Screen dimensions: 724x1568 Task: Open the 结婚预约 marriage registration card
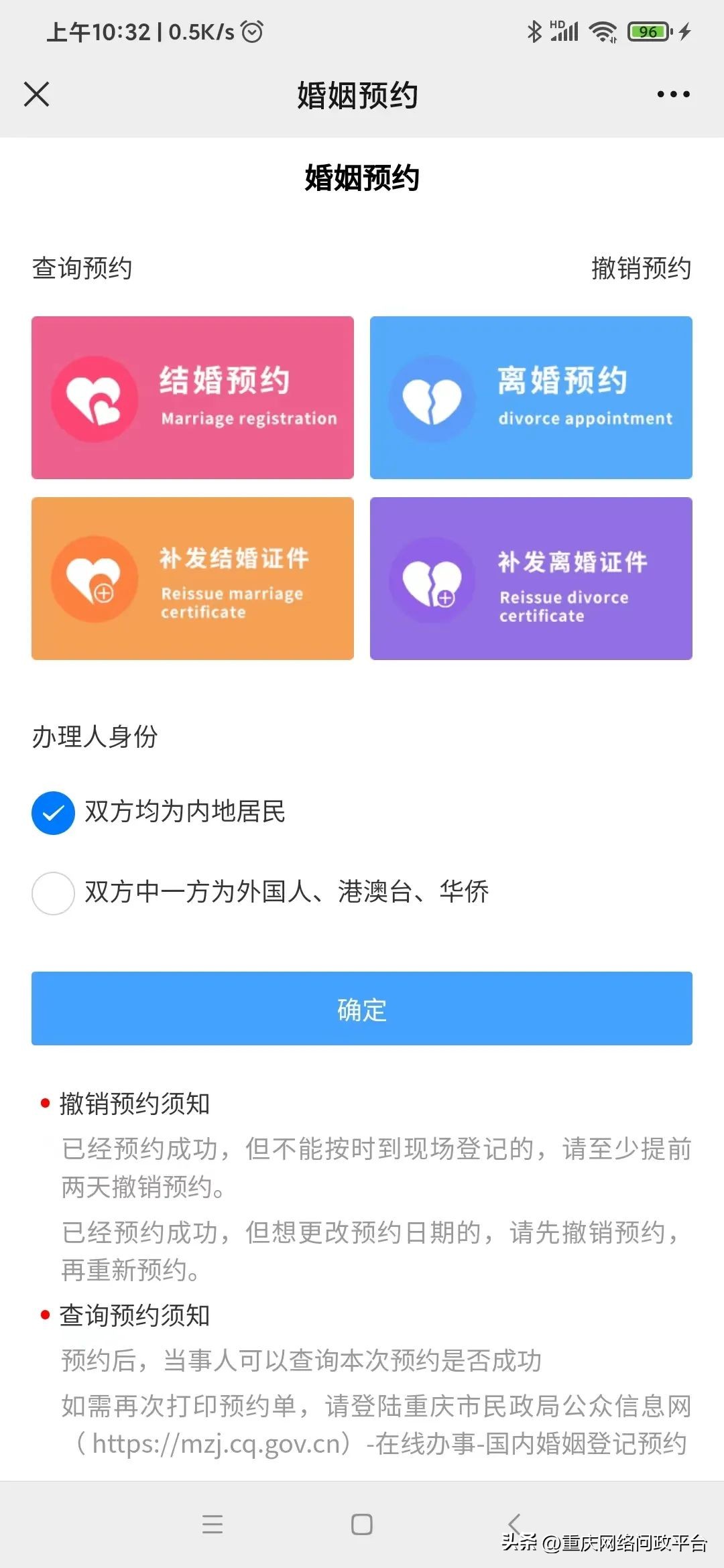pyautogui.click(x=192, y=397)
